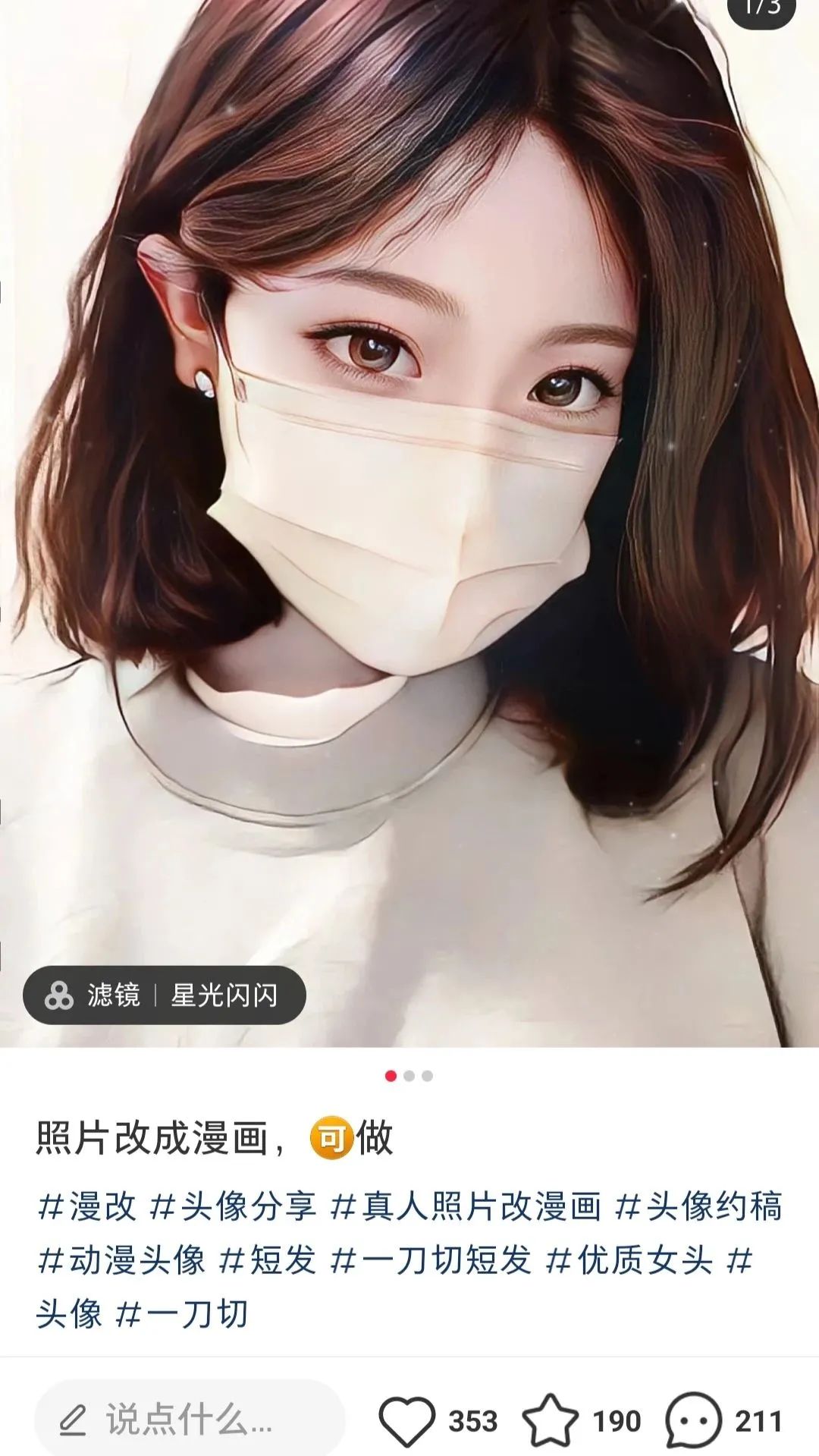Open hashtag #一刀切短发
The width and height of the screenshot is (819, 1456).
[431, 1260]
